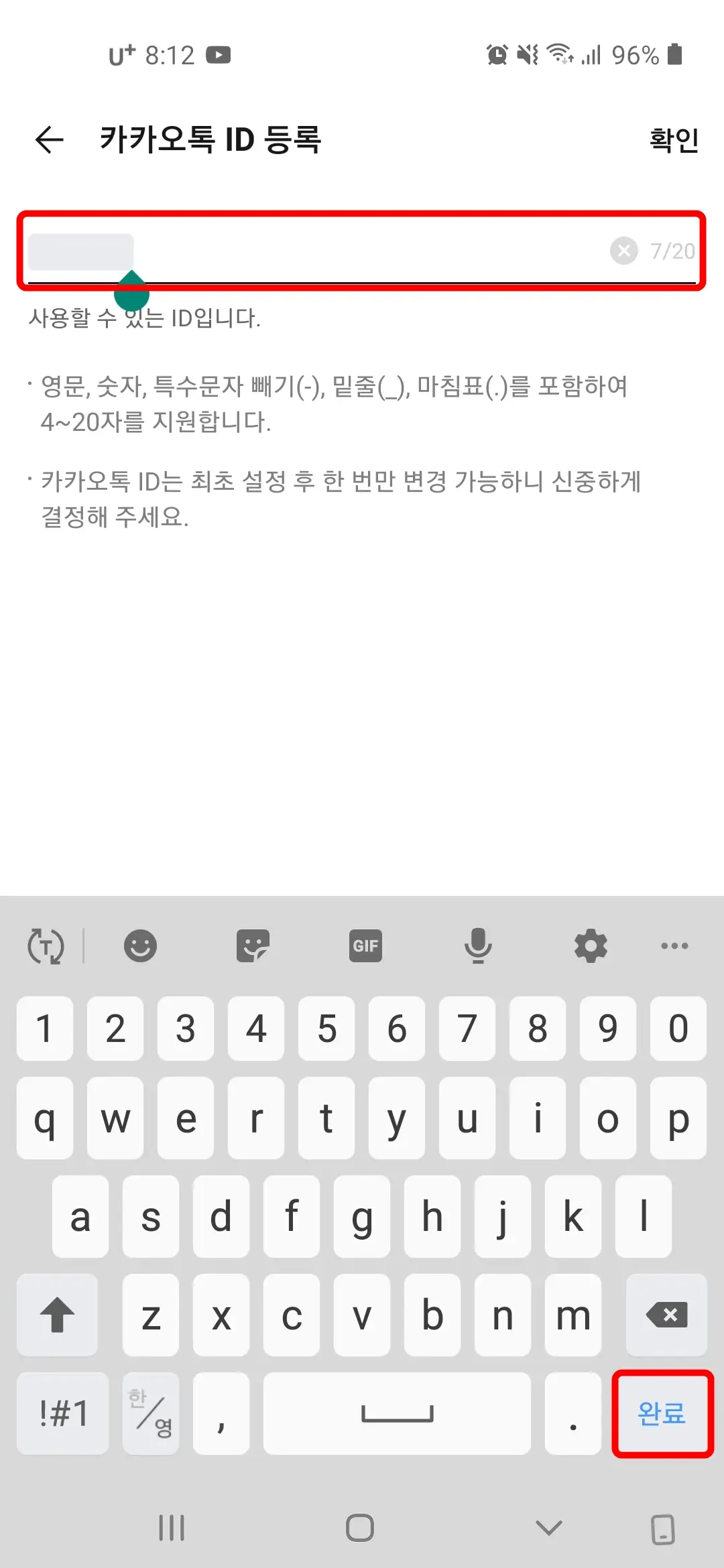This screenshot has height=1568, width=724.
Task: Tap 완료 to finish typing
Action: (x=661, y=1414)
